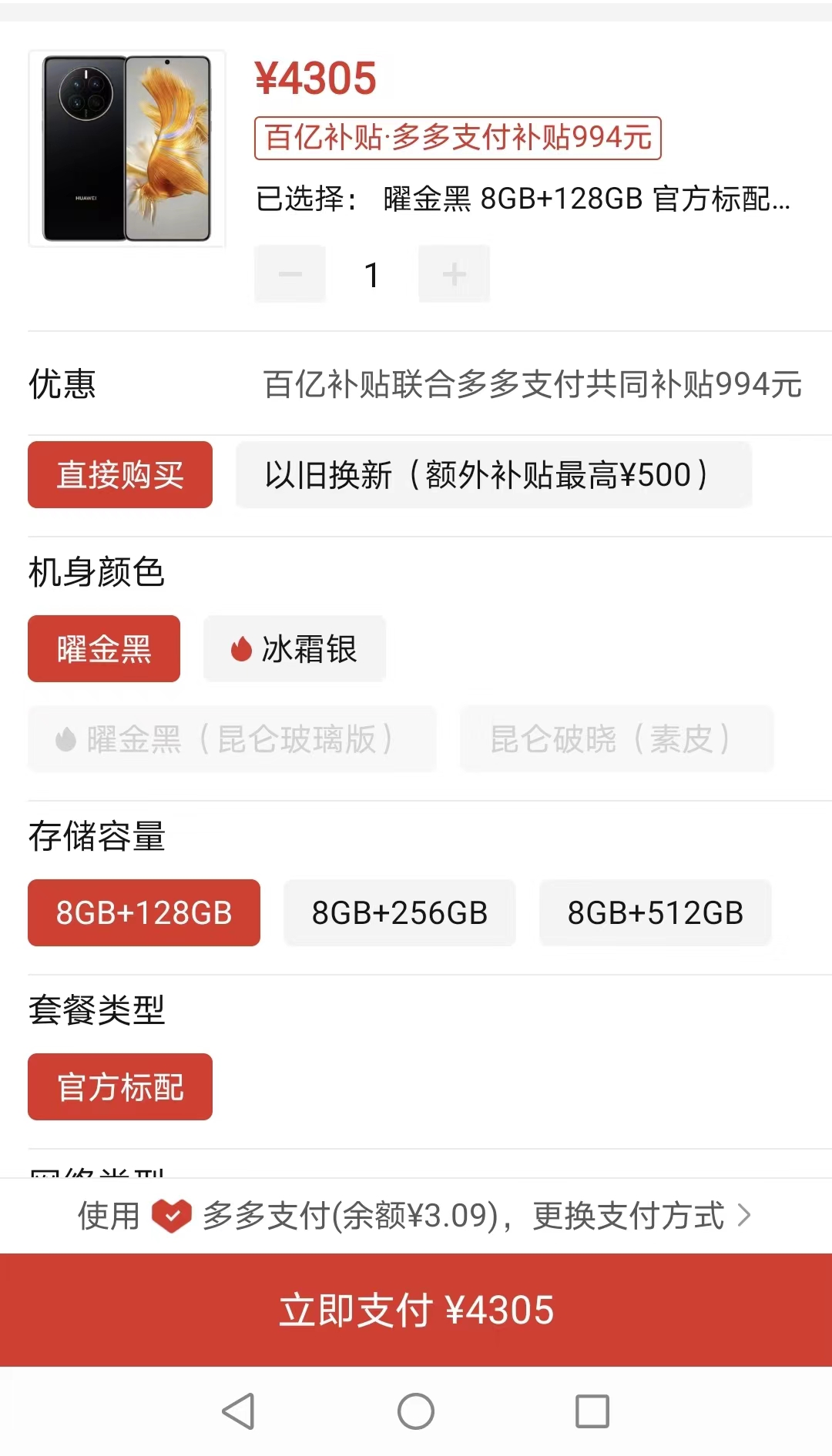The width and height of the screenshot is (832, 1456).
Task: Pick the 冰霜银 color option
Action: [x=294, y=649]
